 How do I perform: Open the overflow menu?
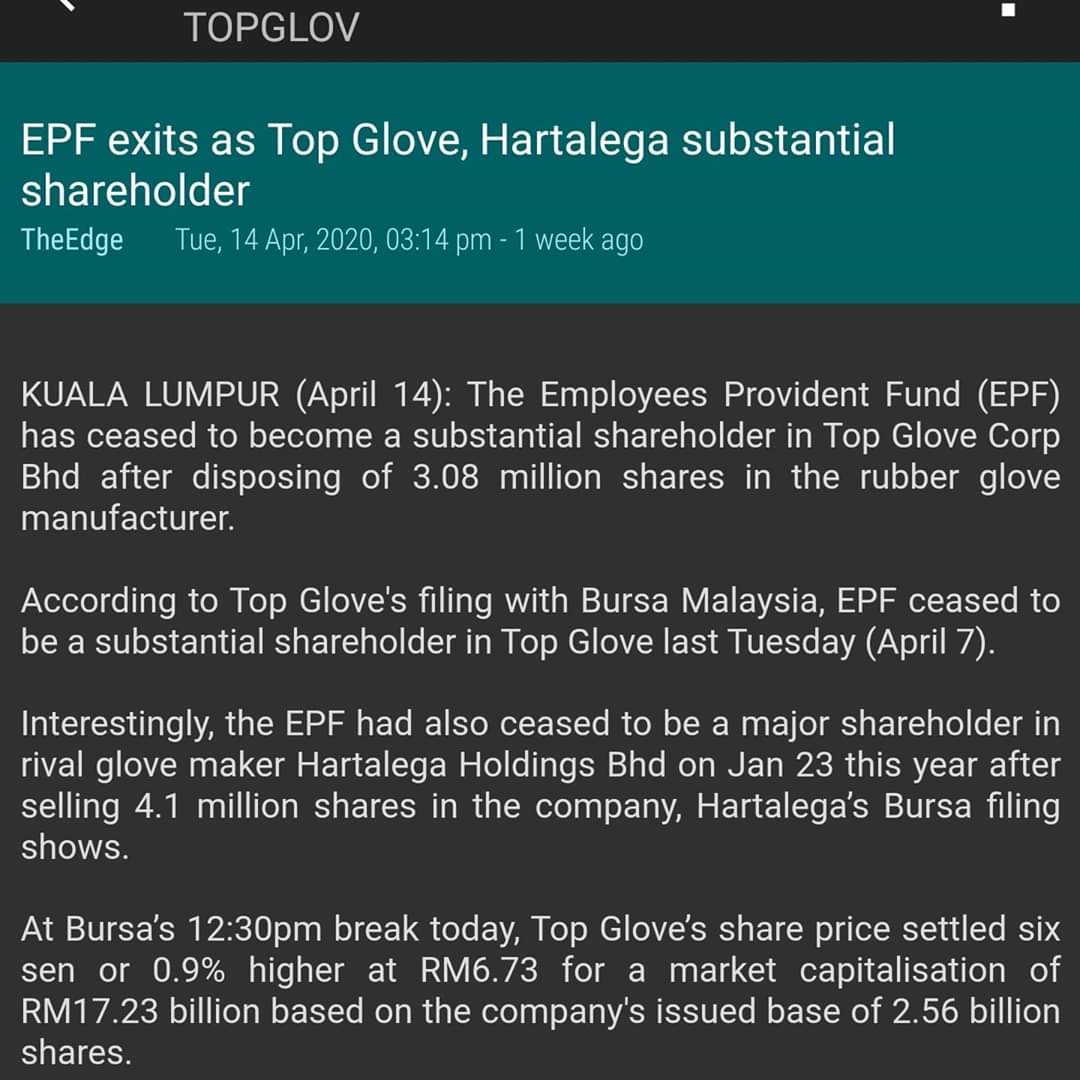(1008, 10)
